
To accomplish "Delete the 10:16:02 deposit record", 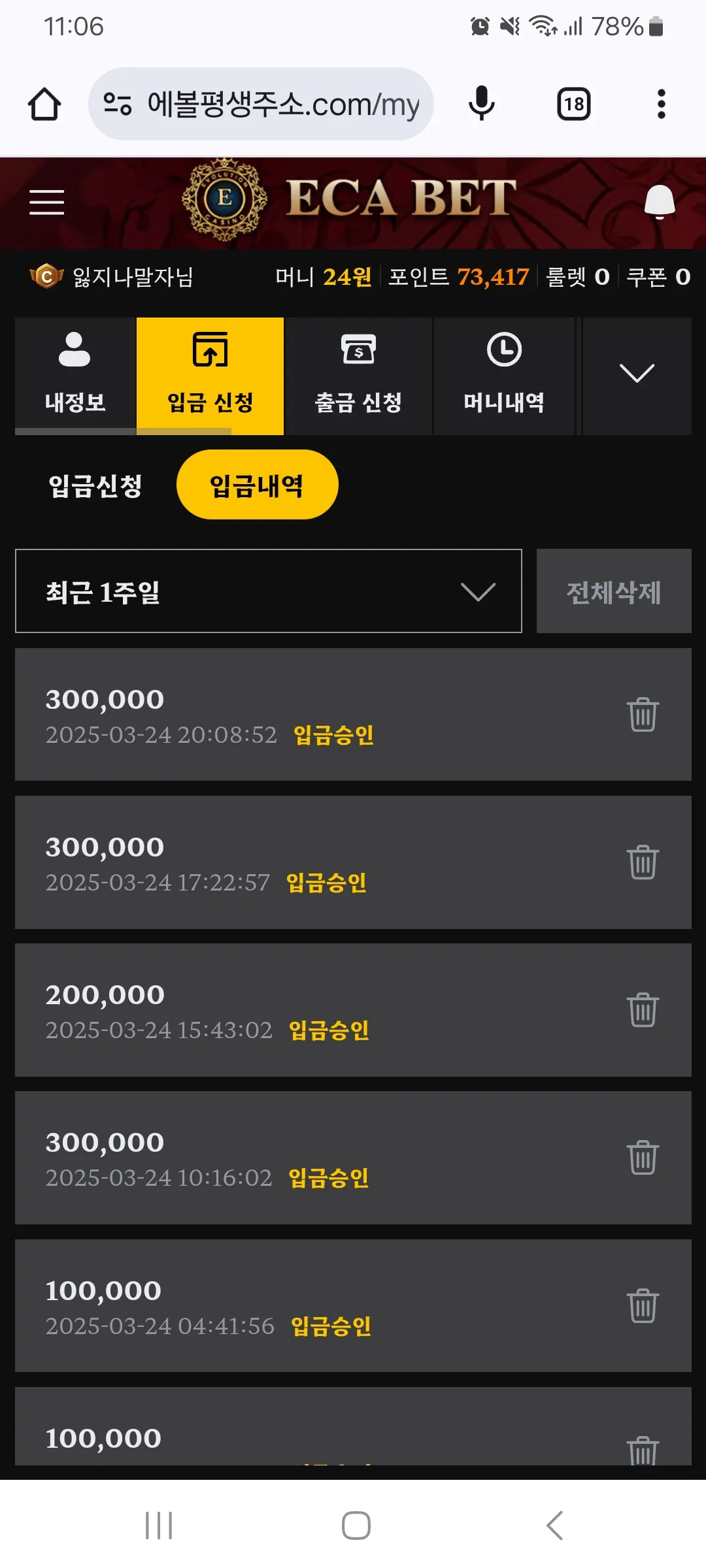I will (643, 1158).
